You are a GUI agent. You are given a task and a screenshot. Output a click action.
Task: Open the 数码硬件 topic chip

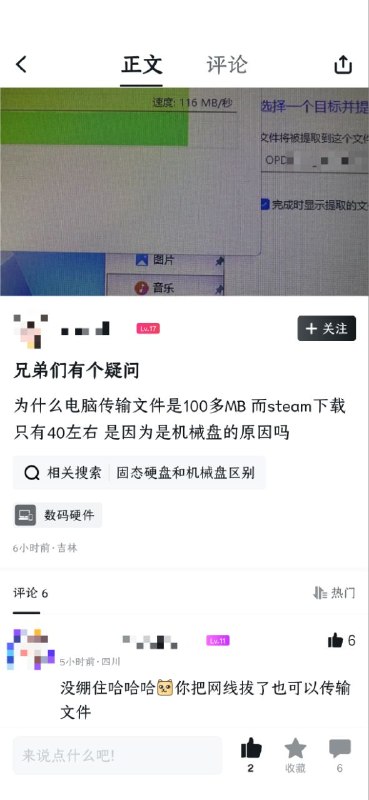click(58, 515)
